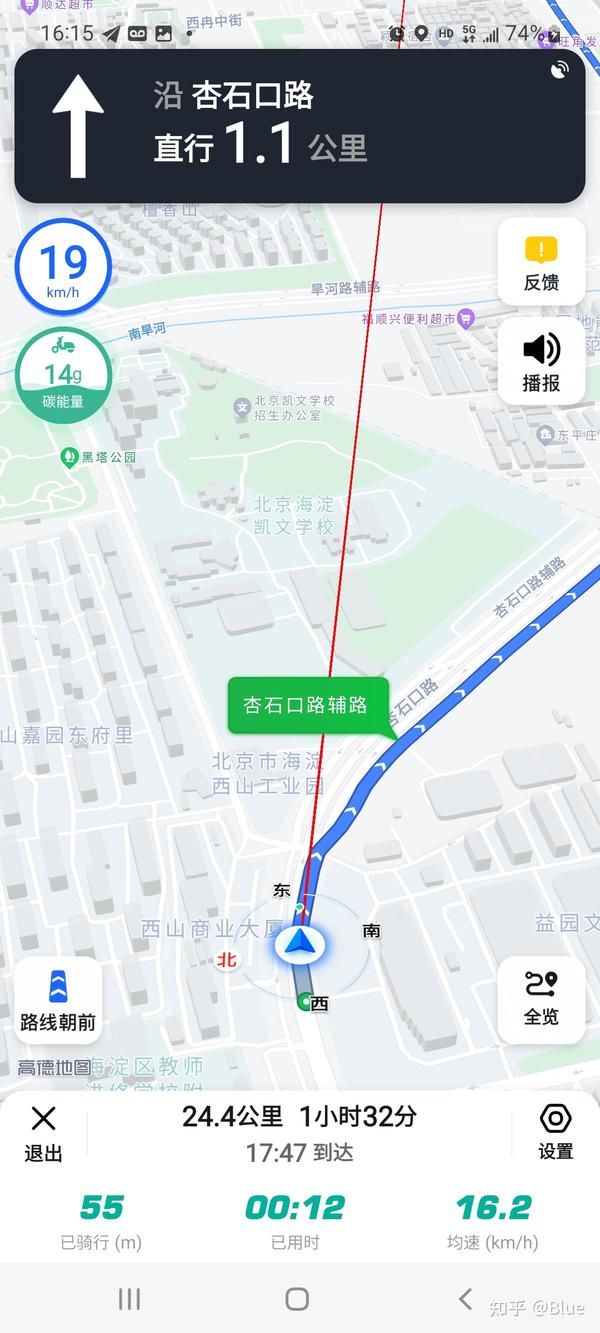
Task: Exit navigation with 退出
Action: [x=43, y=1134]
